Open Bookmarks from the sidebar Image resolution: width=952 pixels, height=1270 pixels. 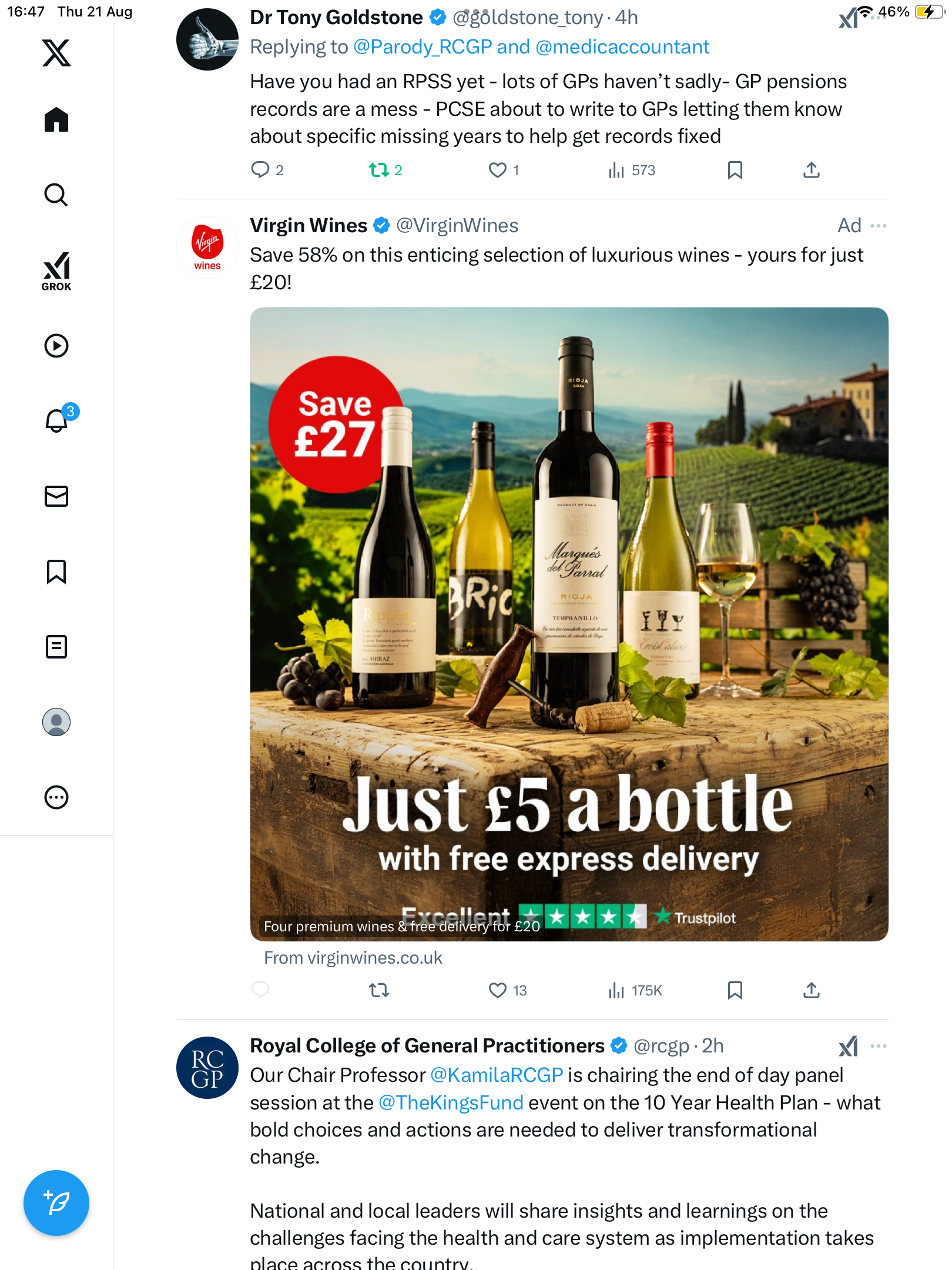56,571
